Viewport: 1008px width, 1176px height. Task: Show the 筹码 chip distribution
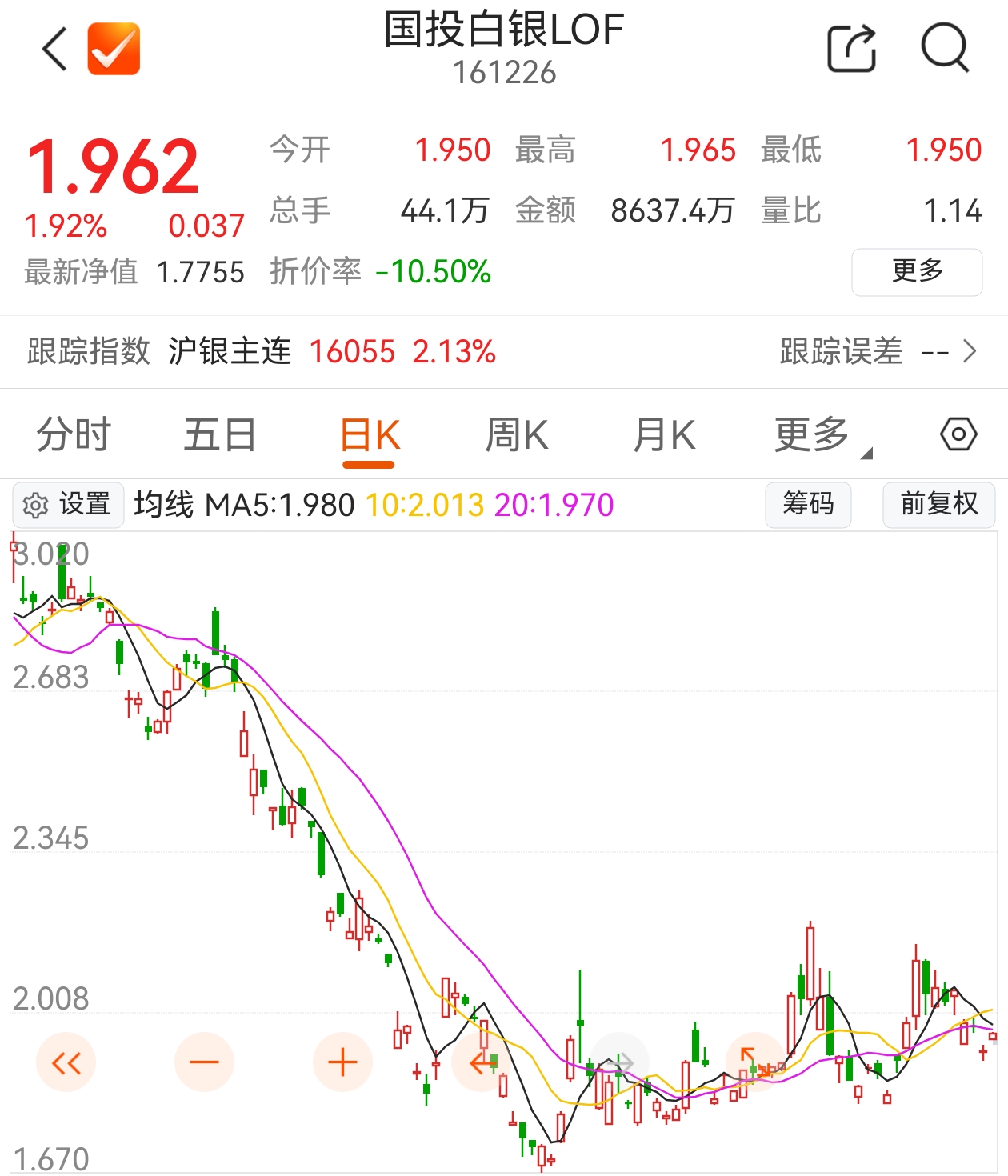pos(808,505)
